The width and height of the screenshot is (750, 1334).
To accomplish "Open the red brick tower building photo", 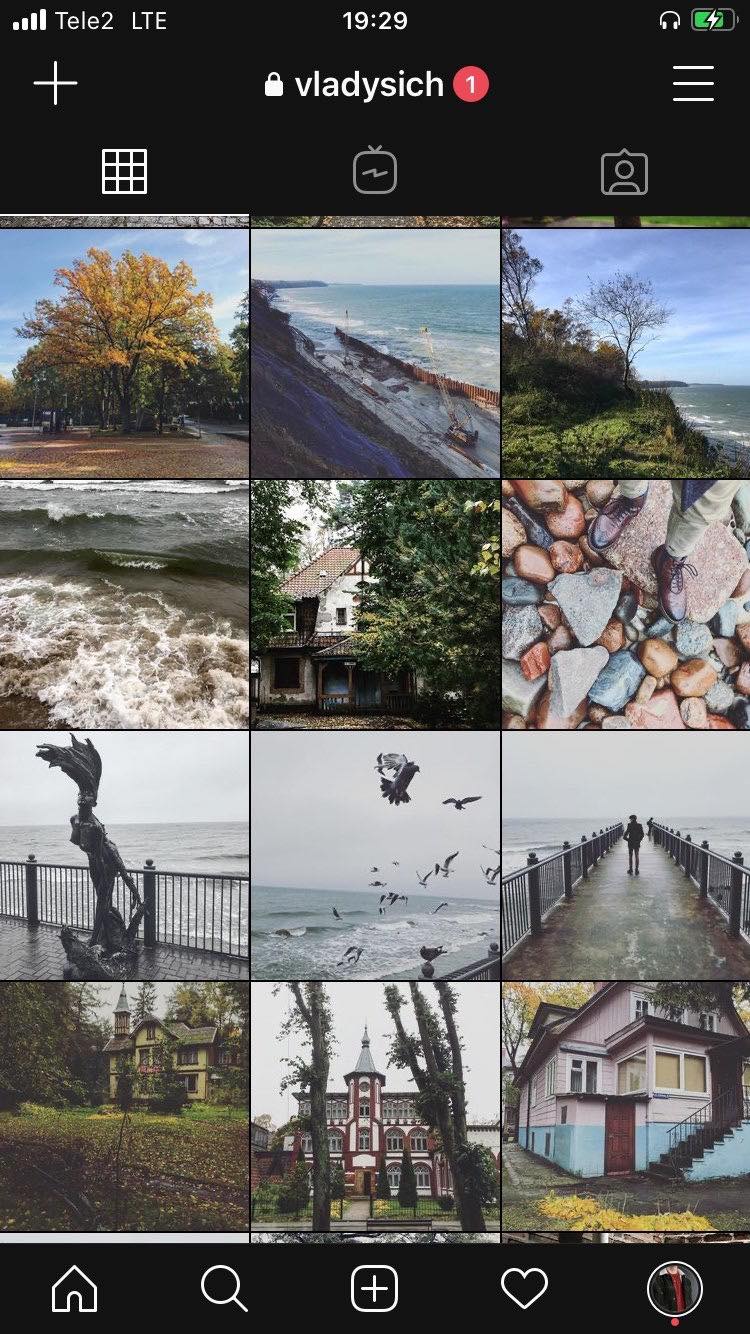I will (x=375, y=1106).
